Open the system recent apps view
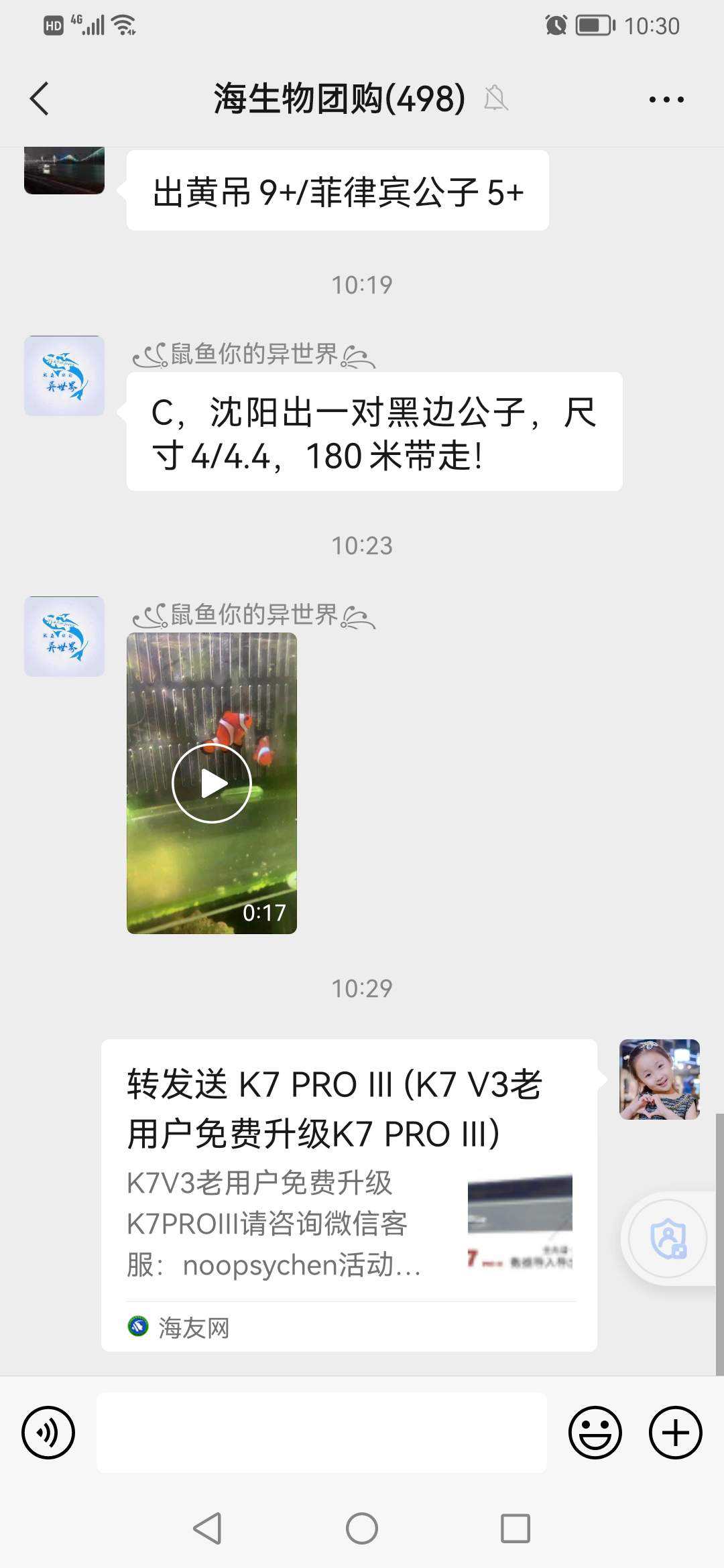This screenshot has width=724, height=1568. 516,1528
